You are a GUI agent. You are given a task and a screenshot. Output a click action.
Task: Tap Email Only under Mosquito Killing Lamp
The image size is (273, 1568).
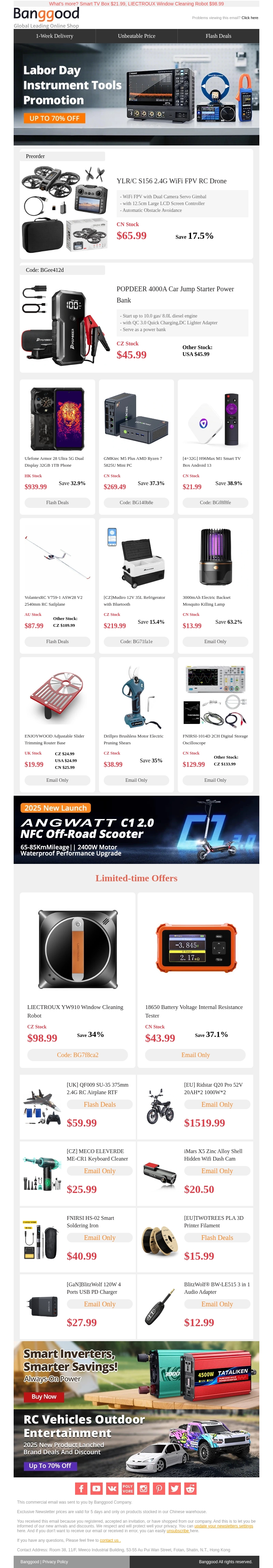pos(215,641)
